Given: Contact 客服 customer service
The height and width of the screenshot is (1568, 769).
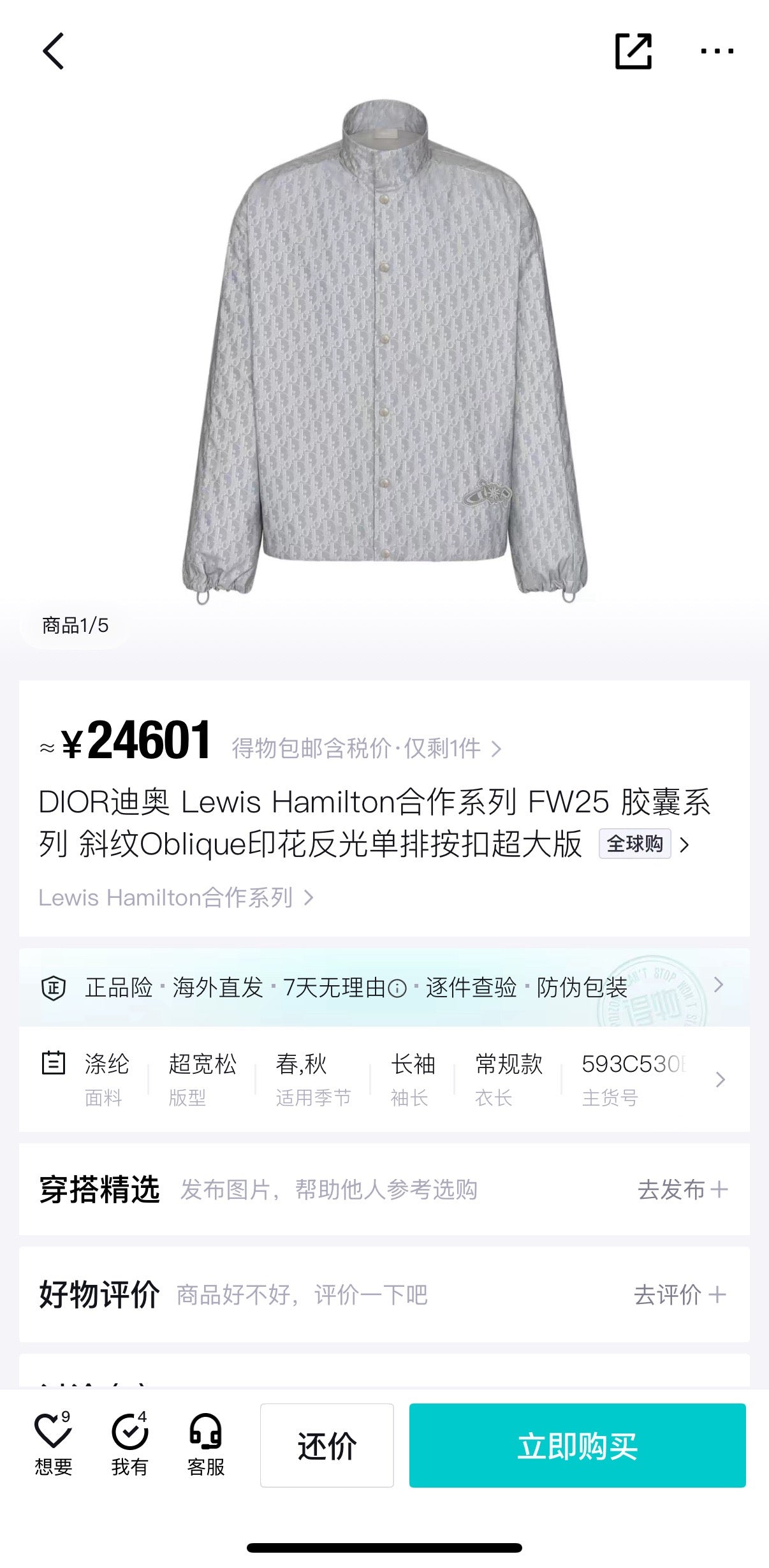Looking at the screenshot, I should click(x=206, y=1444).
